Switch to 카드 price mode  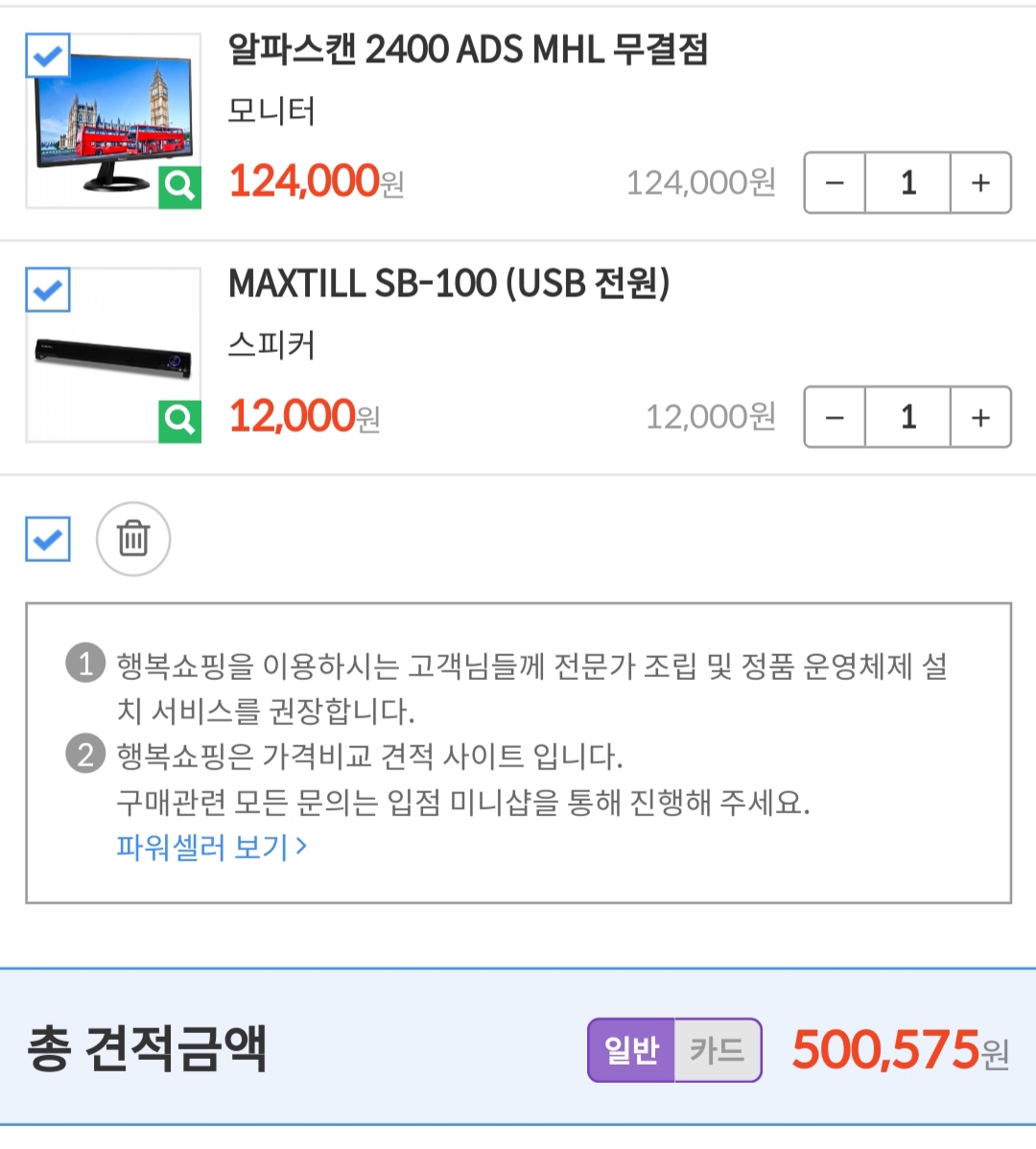coord(718,1050)
